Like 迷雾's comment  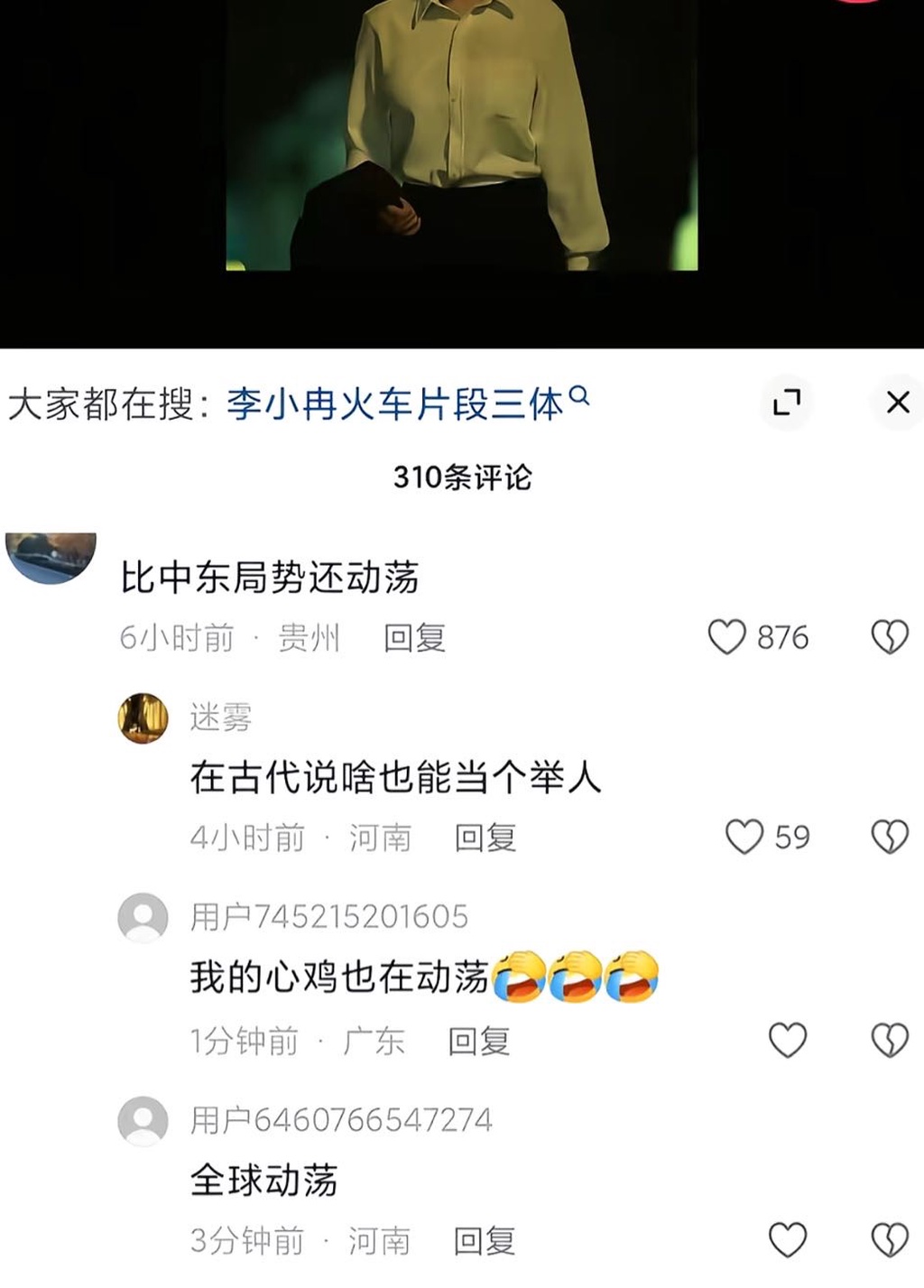click(744, 837)
